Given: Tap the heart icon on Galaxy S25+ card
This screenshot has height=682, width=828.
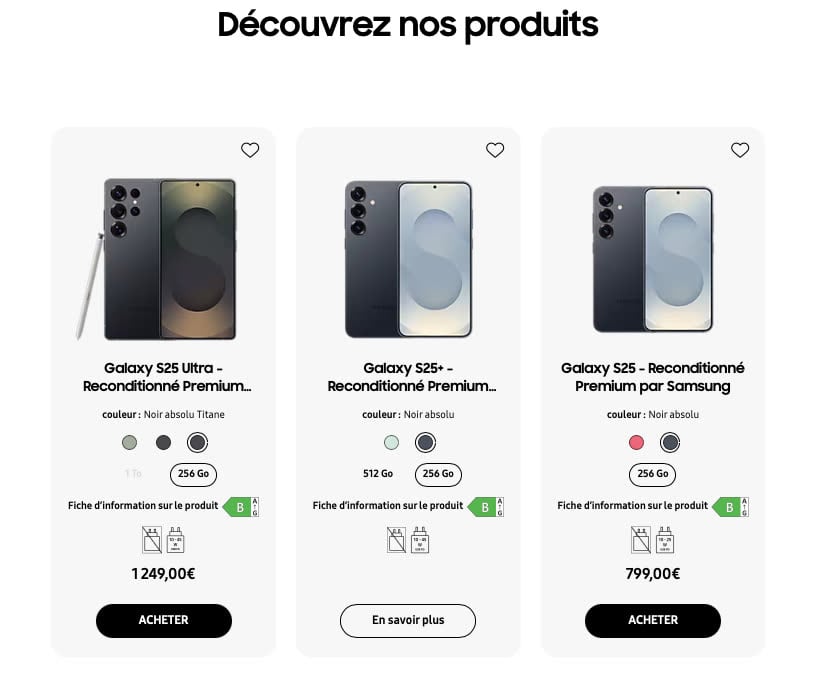Looking at the screenshot, I should point(495,150).
